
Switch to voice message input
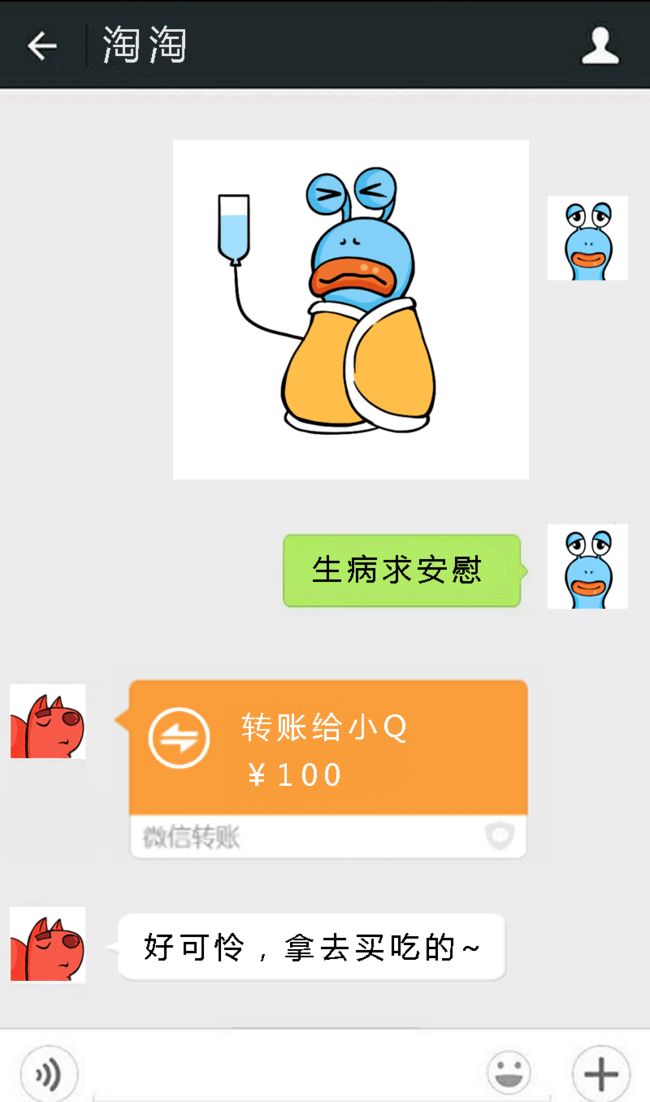click(48, 1074)
